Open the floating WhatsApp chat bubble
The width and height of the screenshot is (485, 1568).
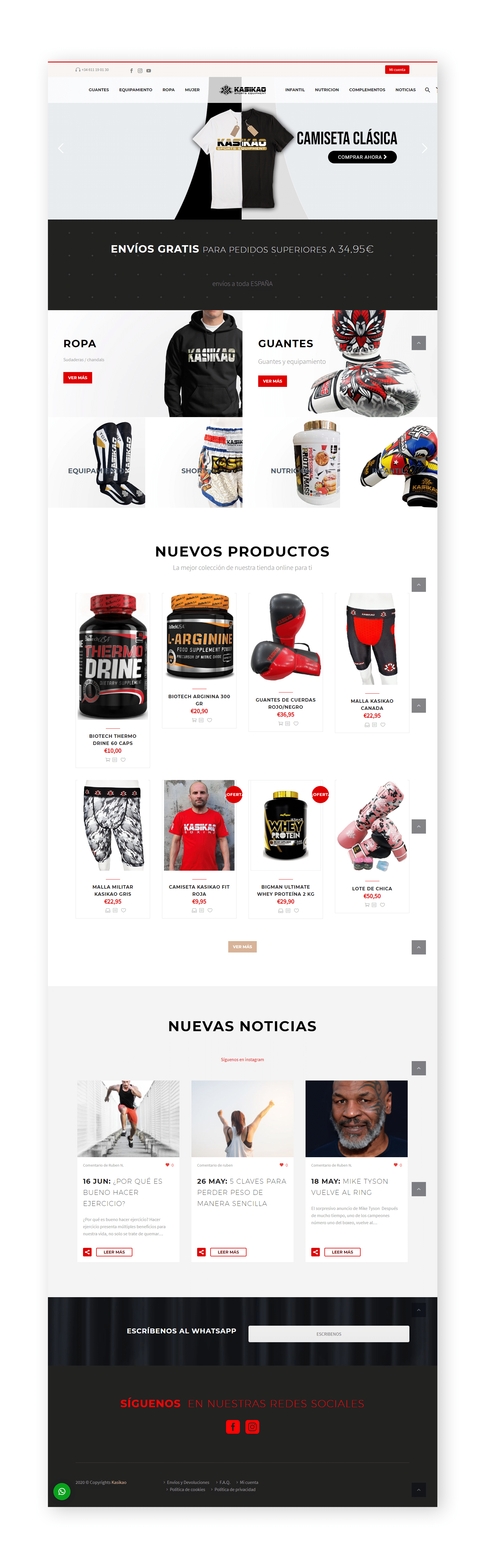[62, 1491]
